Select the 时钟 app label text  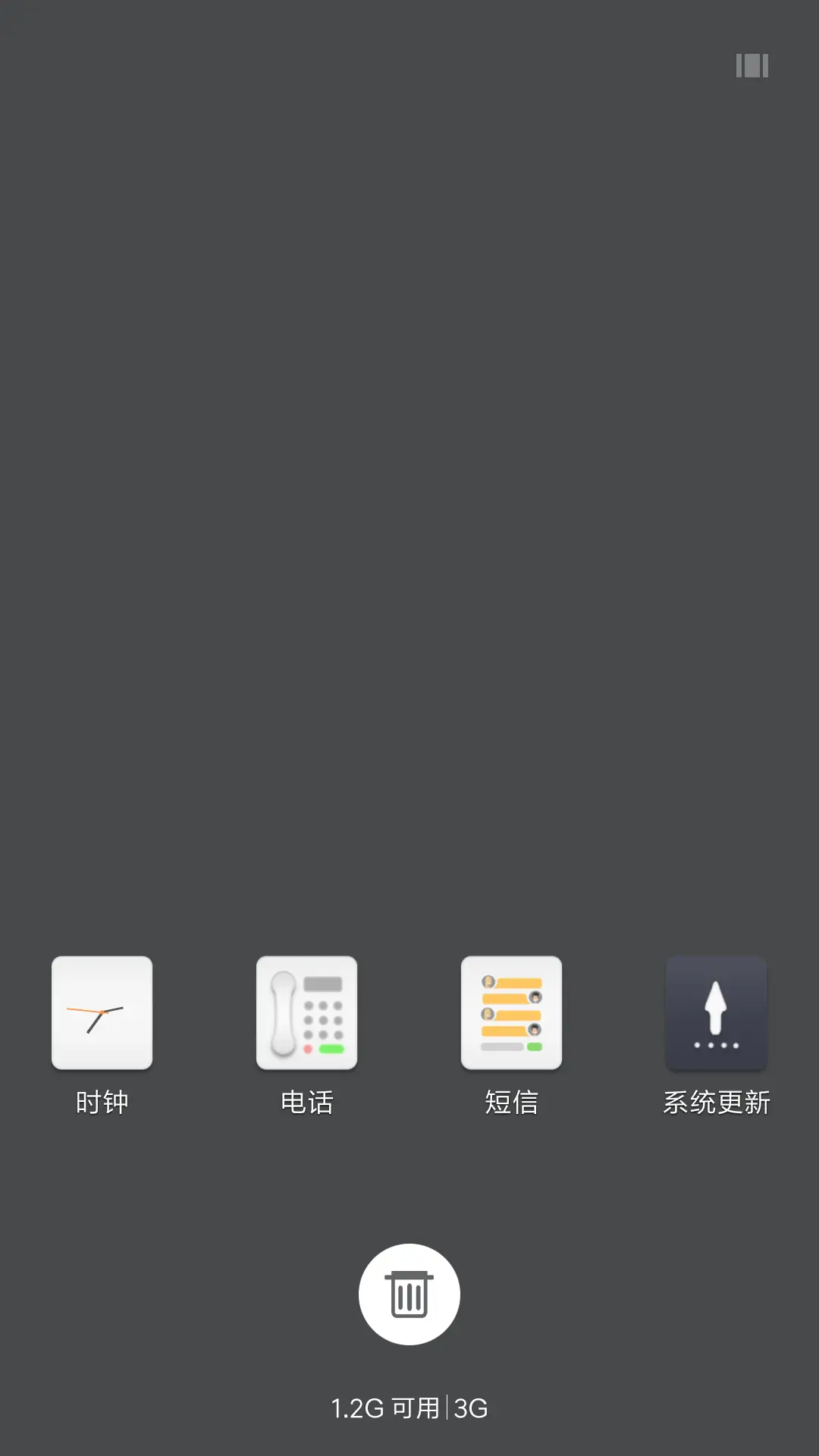click(102, 1103)
